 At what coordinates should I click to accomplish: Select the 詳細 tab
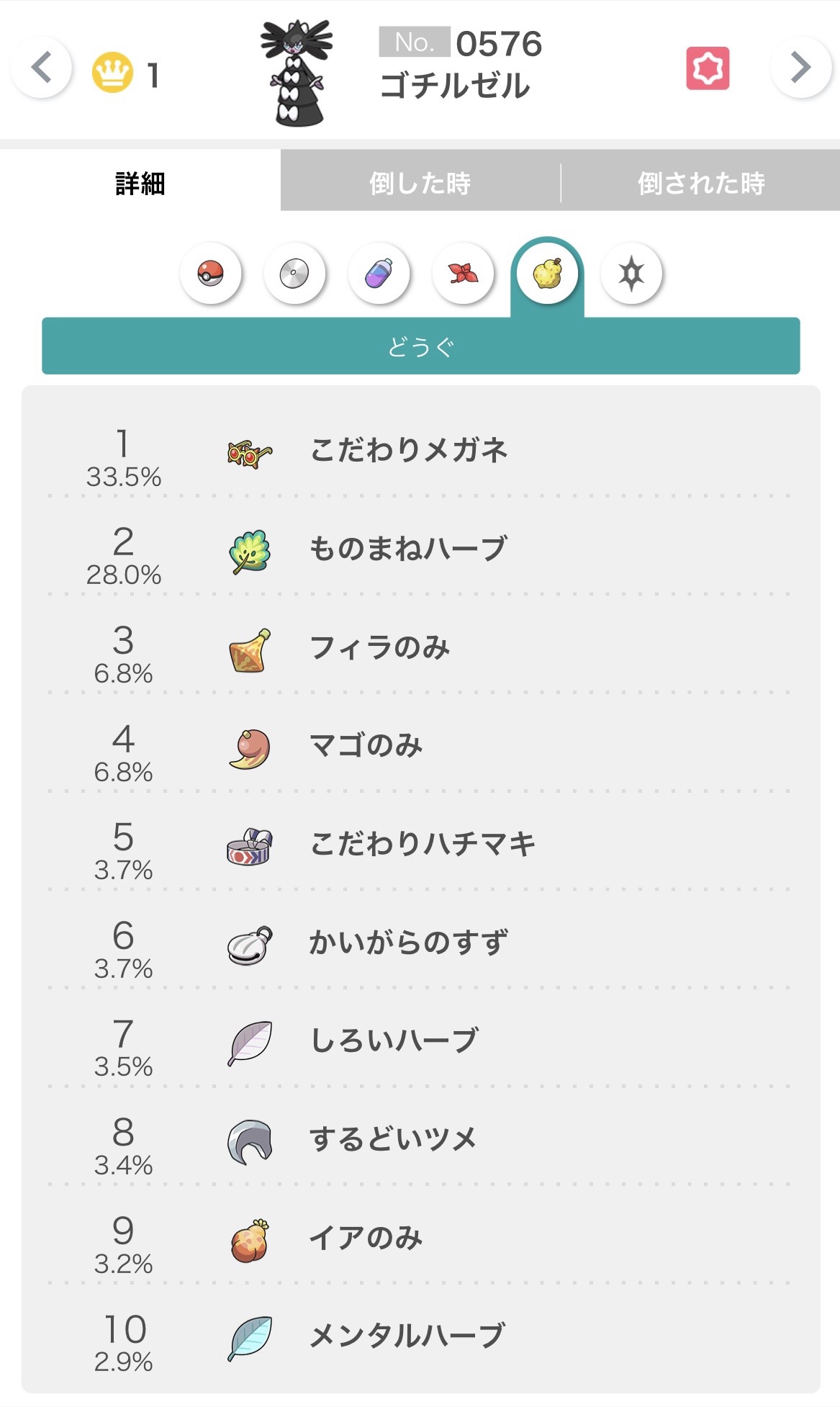point(140,183)
